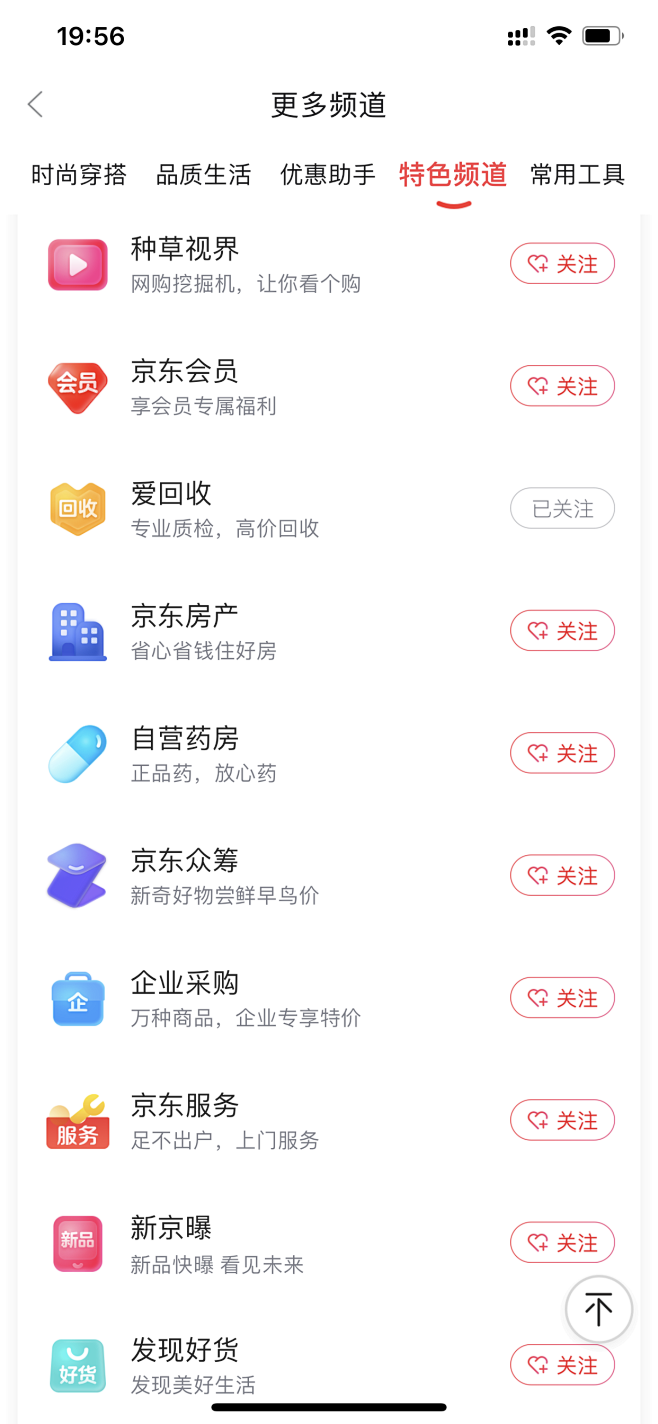This screenshot has height=1424, width=658.
Task: Follow the 京东会员 channel
Action: pyautogui.click(x=562, y=386)
